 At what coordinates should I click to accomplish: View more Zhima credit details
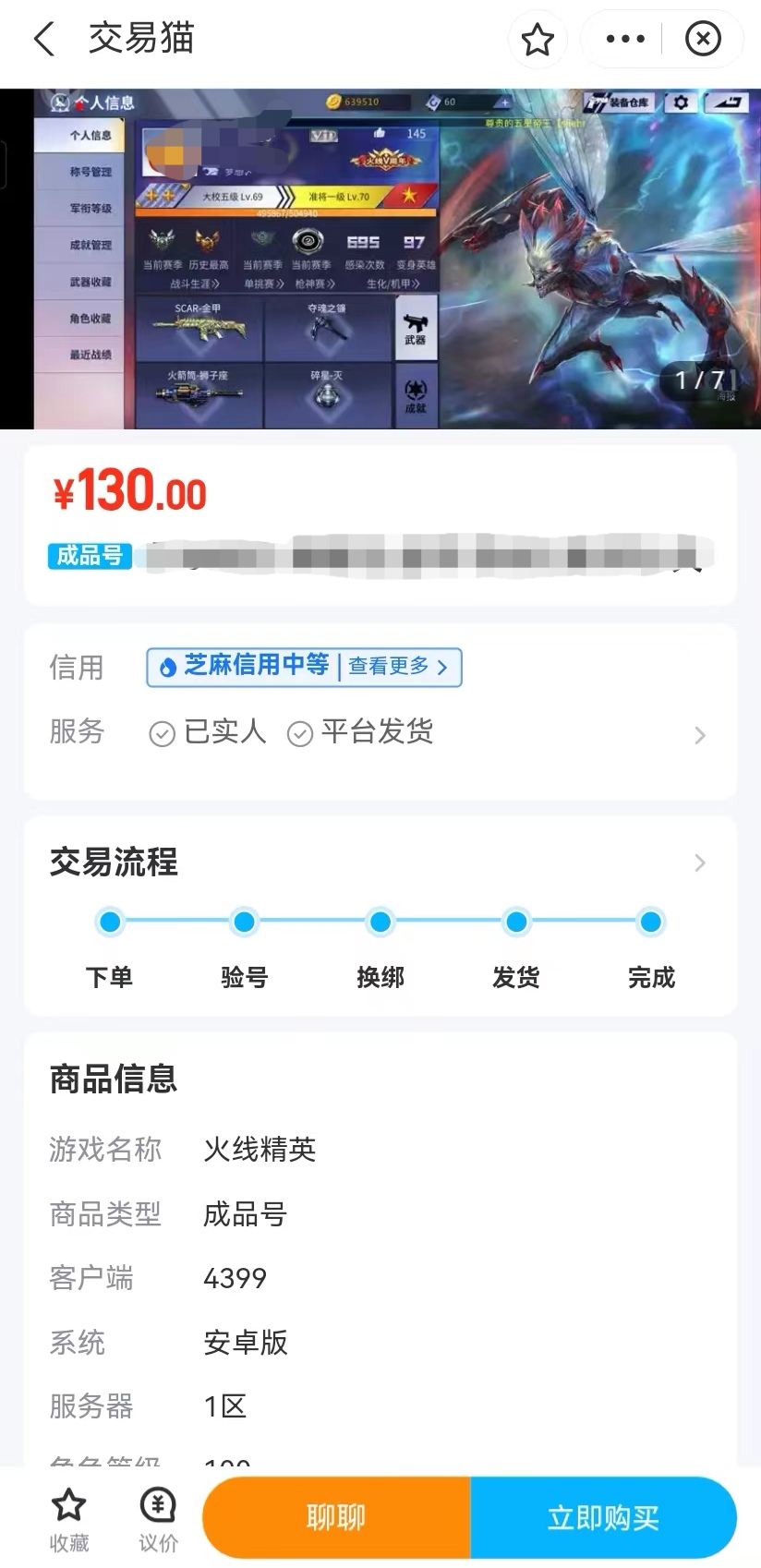(x=397, y=667)
